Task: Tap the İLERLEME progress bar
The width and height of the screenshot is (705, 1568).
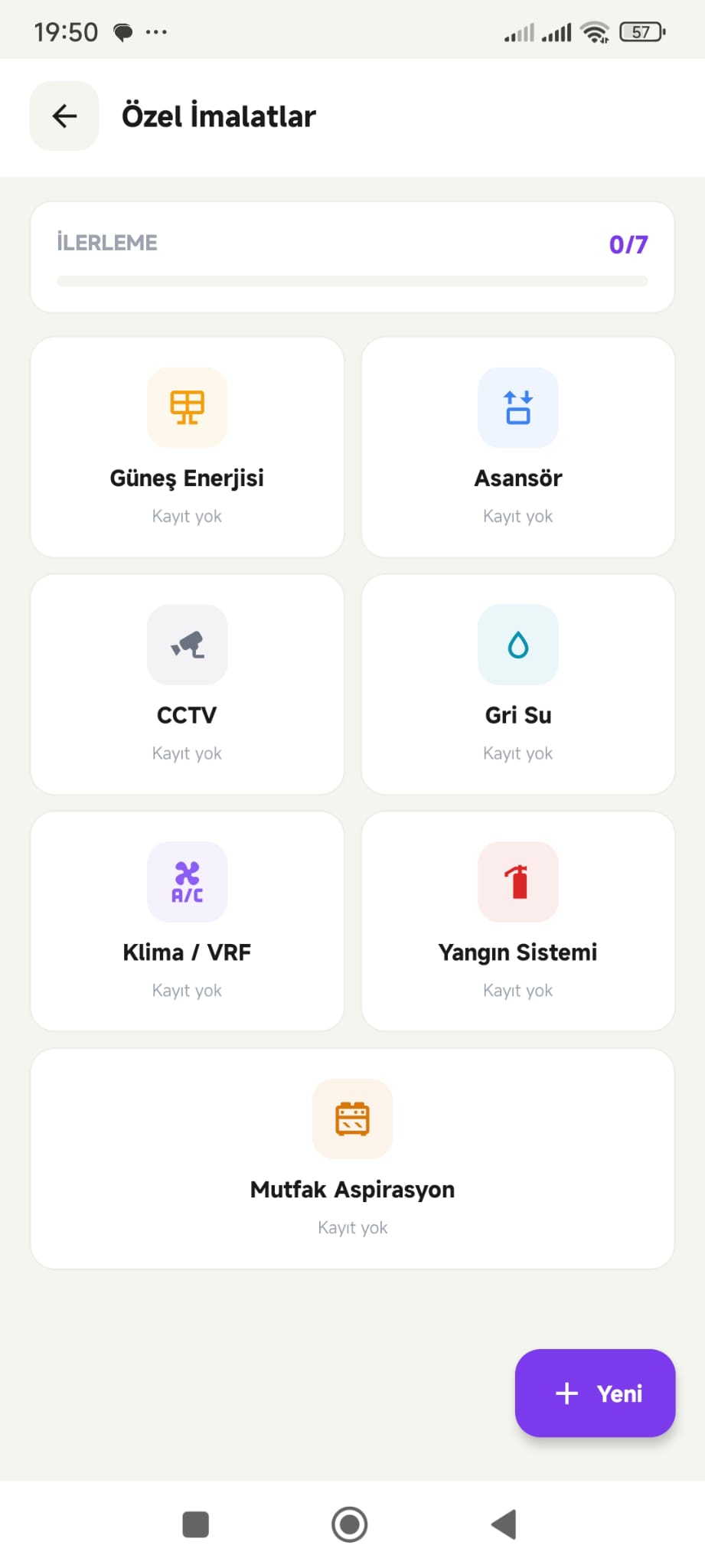Action: click(352, 282)
